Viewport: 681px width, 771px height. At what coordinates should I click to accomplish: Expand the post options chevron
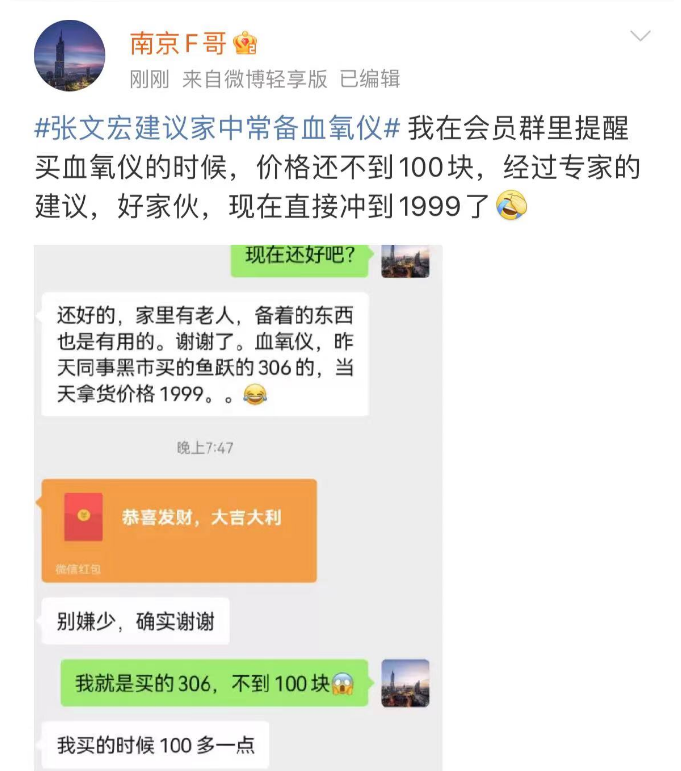(x=640, y=37)
